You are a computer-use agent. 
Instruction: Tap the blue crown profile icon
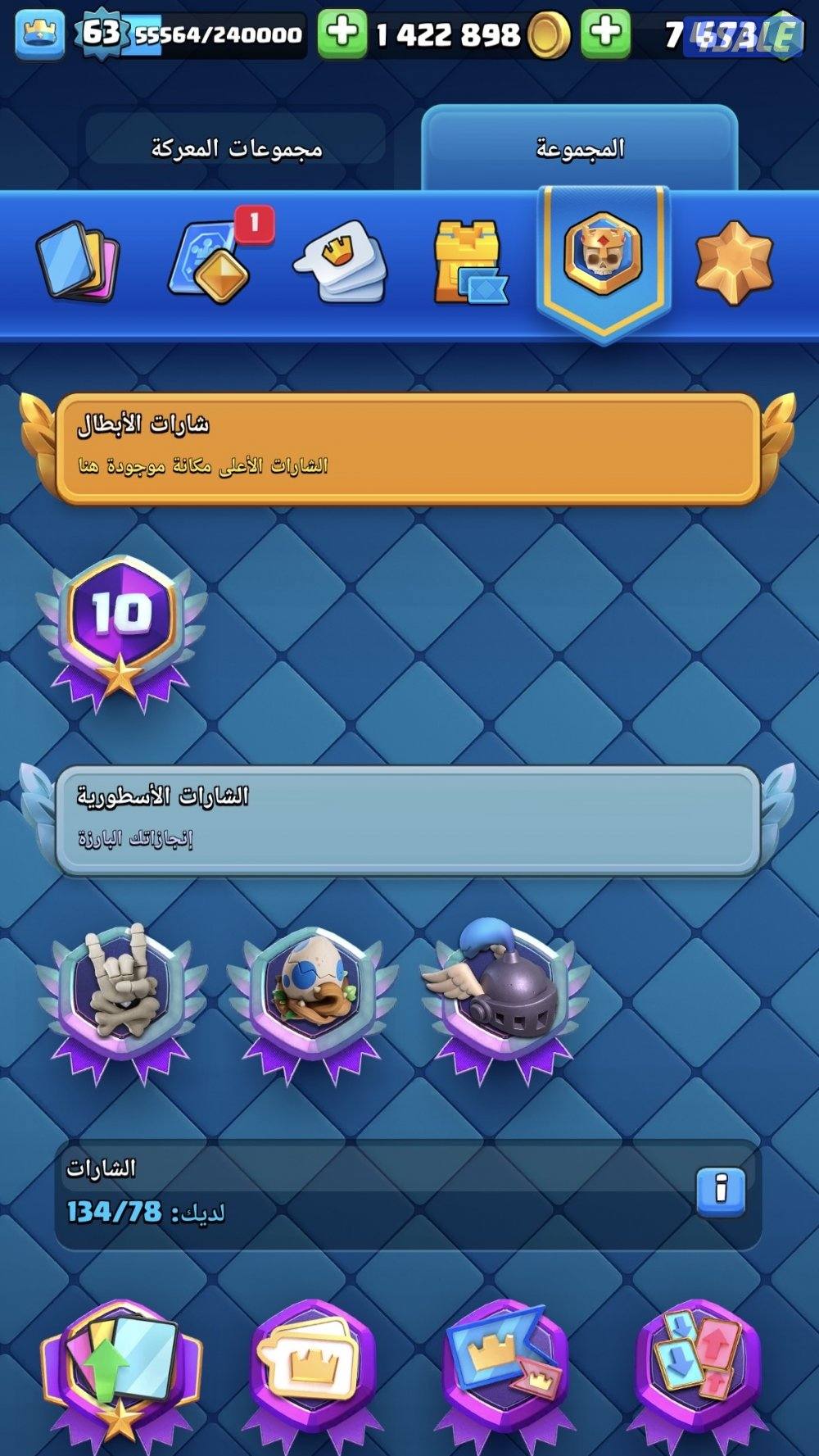coord(41,34)
